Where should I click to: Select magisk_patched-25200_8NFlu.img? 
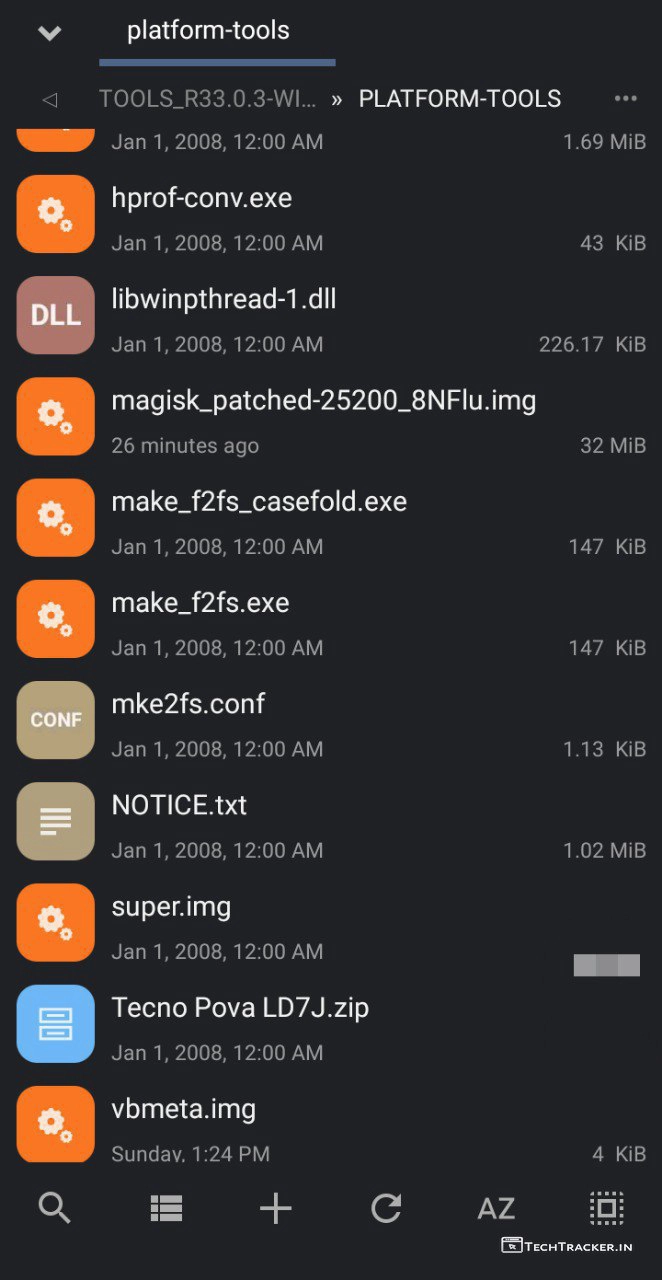click(323, 401)
